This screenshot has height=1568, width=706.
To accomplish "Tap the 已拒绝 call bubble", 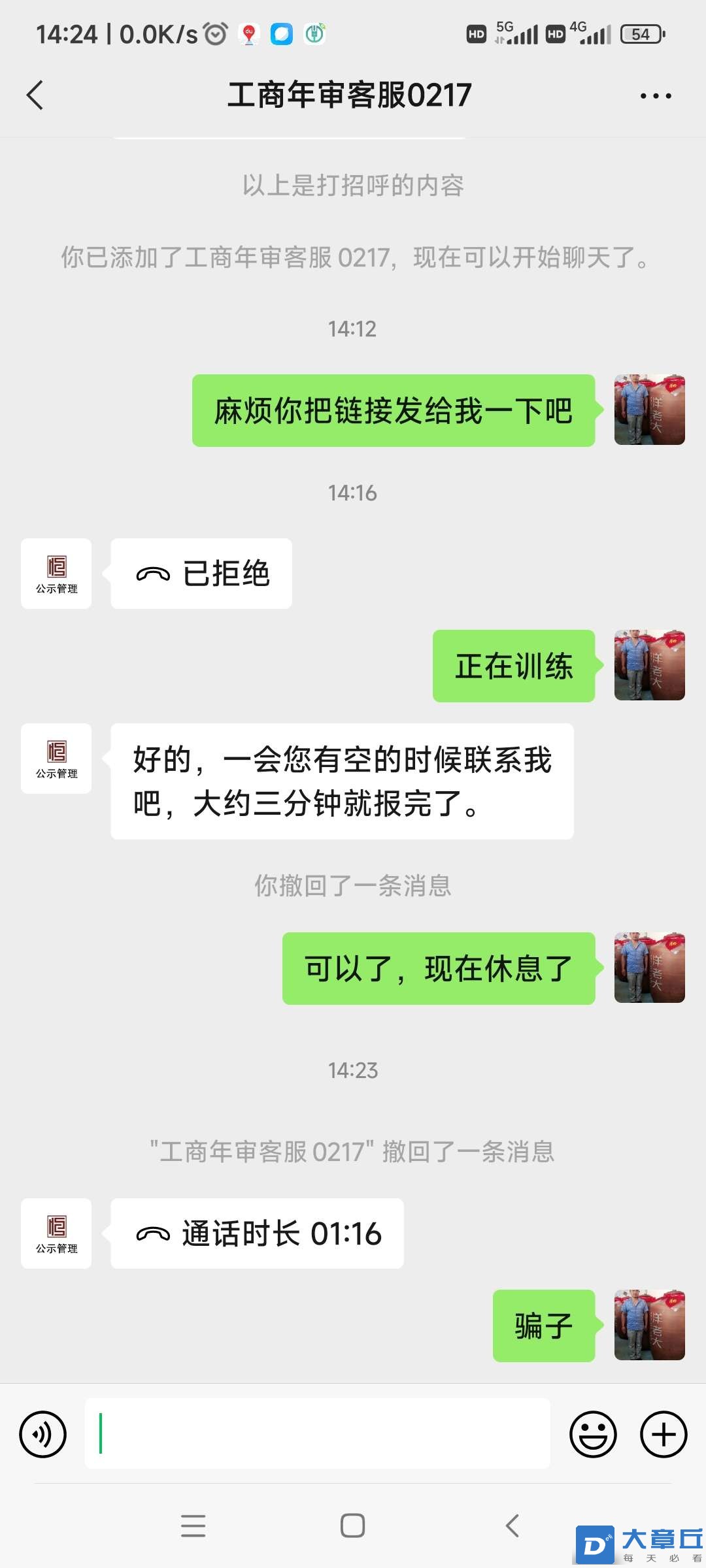I will [x=201, y=574].
